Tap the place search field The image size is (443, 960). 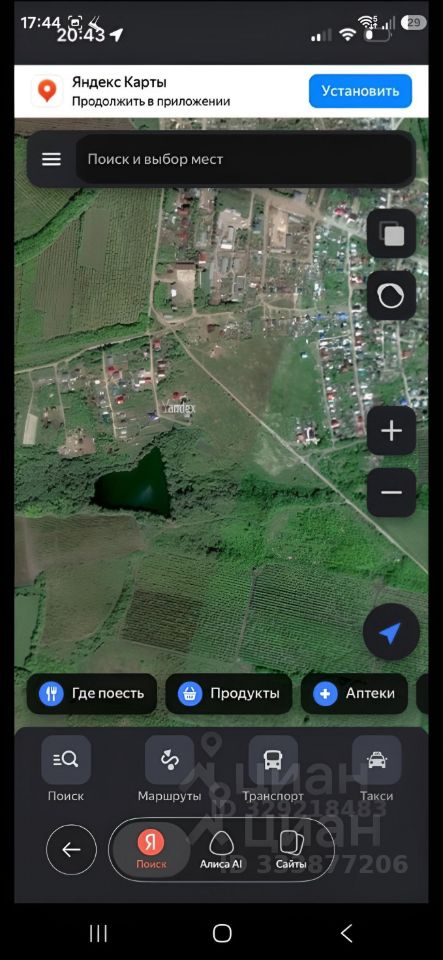(244, 159)
